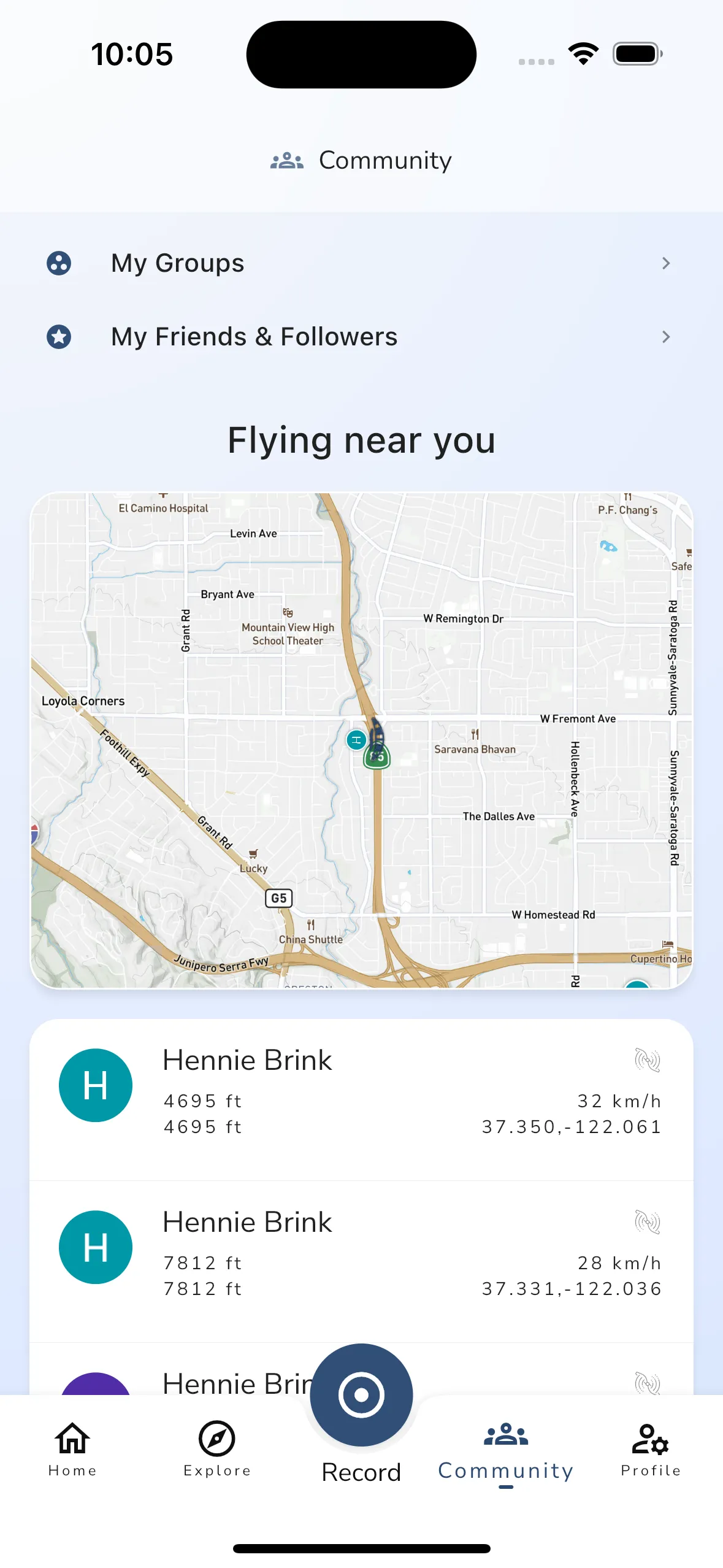The image size is (723, 1568).
Task: Toggle signal tracking for first Hennie Brink flight
Action: coord(647,1060)
